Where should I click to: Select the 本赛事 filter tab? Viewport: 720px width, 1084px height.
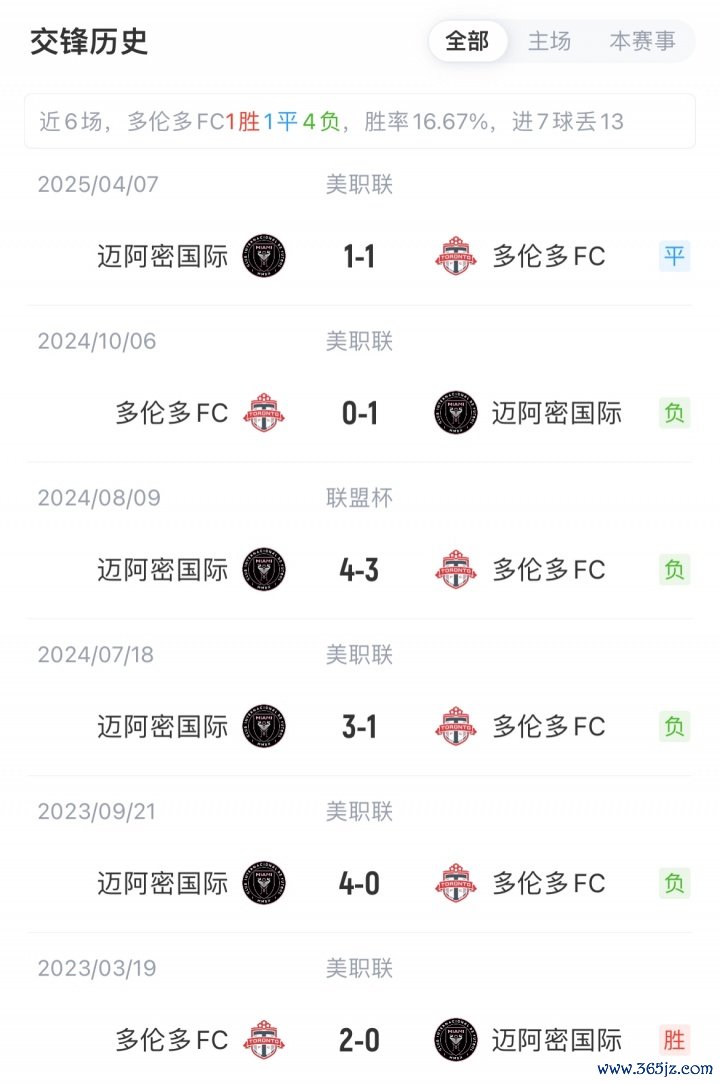pyautogui.click(x=642, y=41)
